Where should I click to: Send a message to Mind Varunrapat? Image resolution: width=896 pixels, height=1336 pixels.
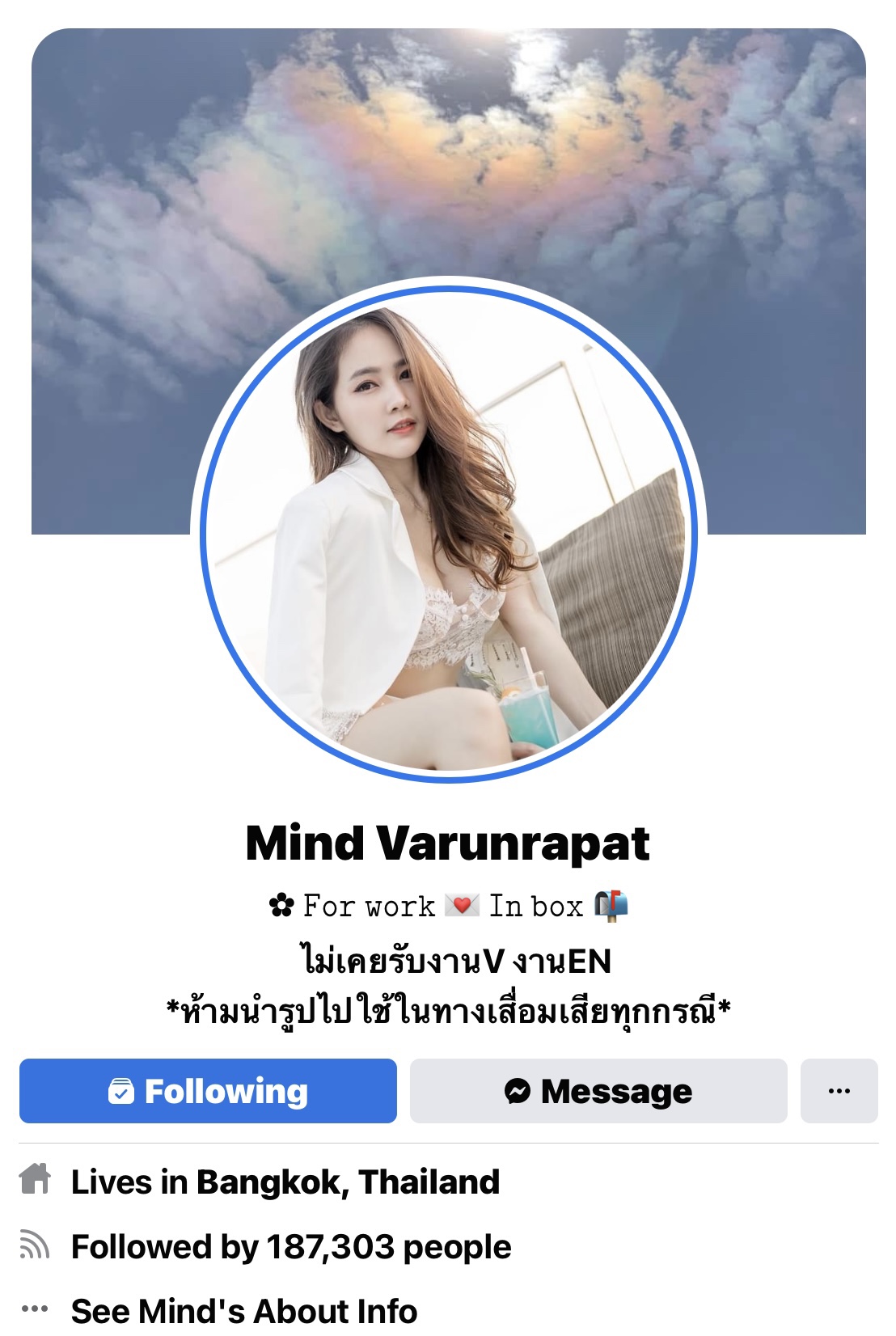coord(598,1091)
